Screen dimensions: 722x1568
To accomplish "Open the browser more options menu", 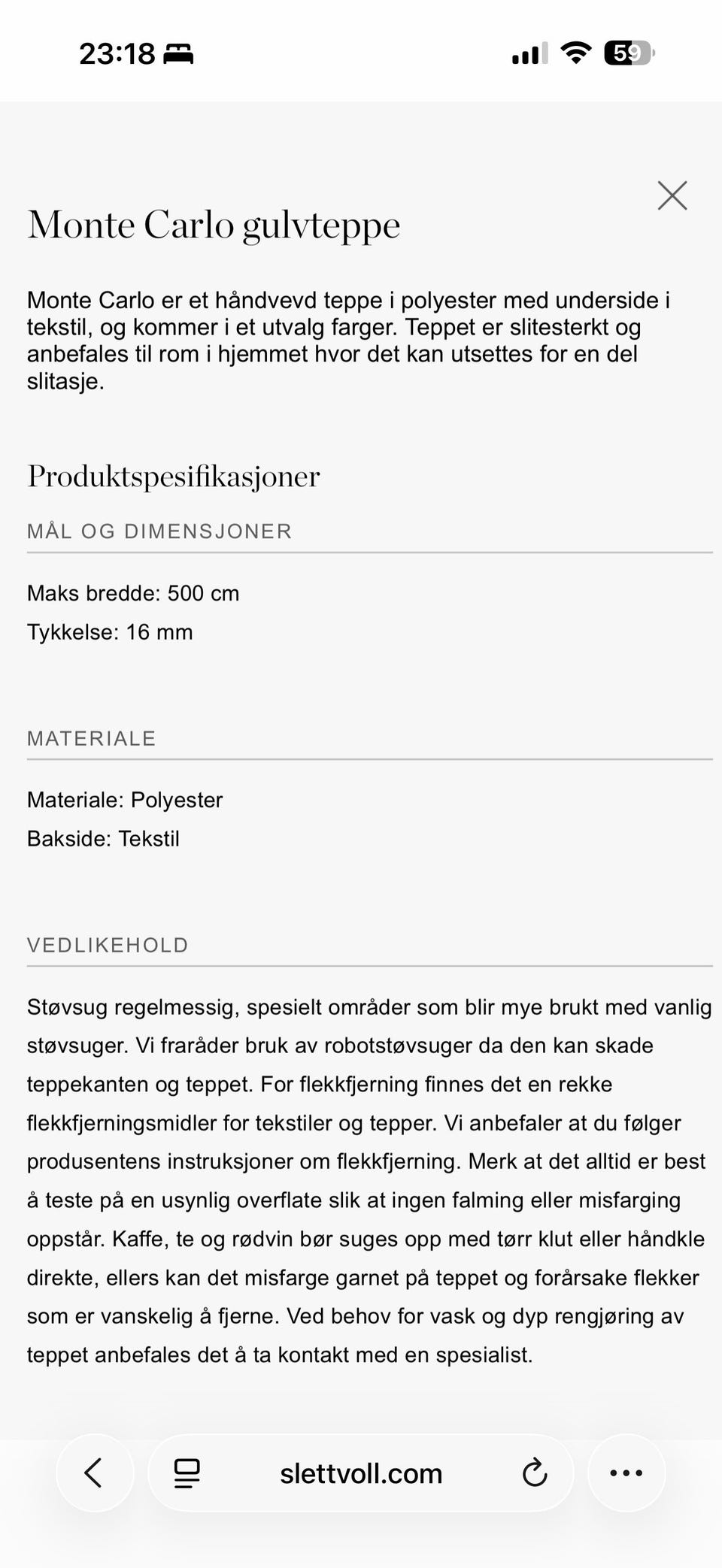I will coord(626,1473).
